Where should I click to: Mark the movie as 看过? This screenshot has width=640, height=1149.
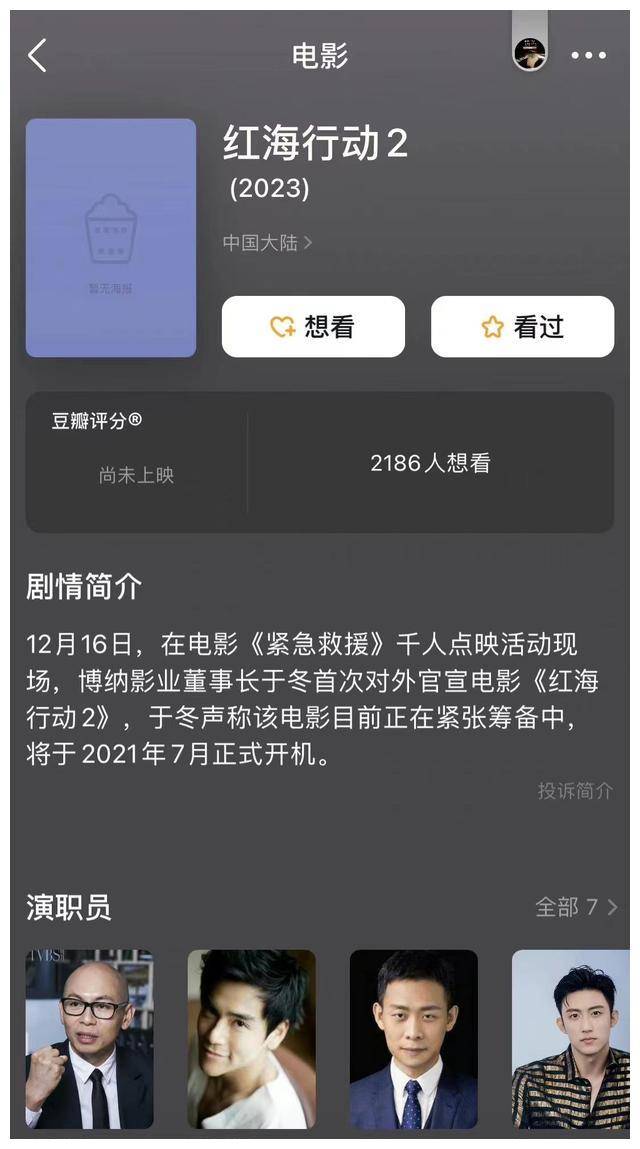pyautogui.click(x=522, y=327)
